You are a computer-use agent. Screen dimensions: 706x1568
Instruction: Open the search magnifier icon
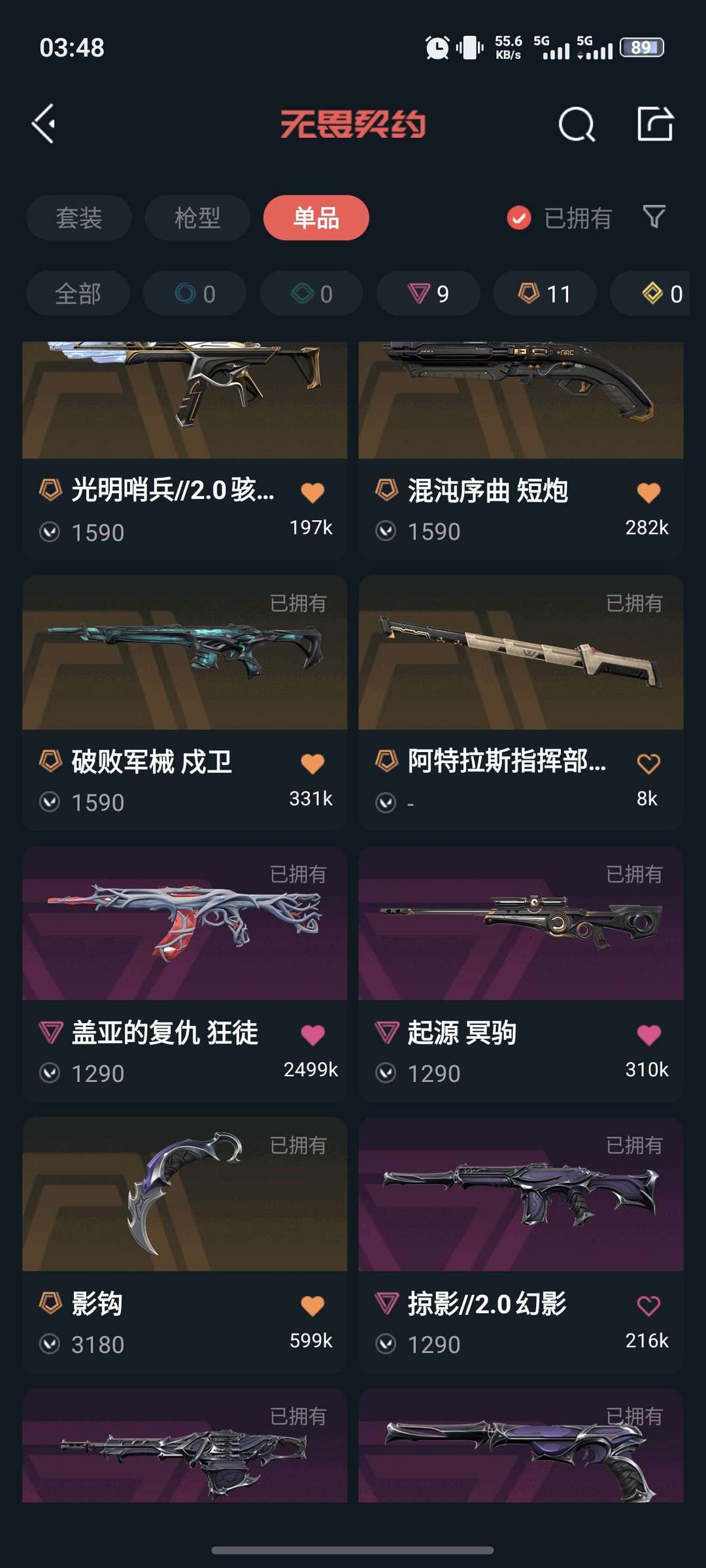577,124
